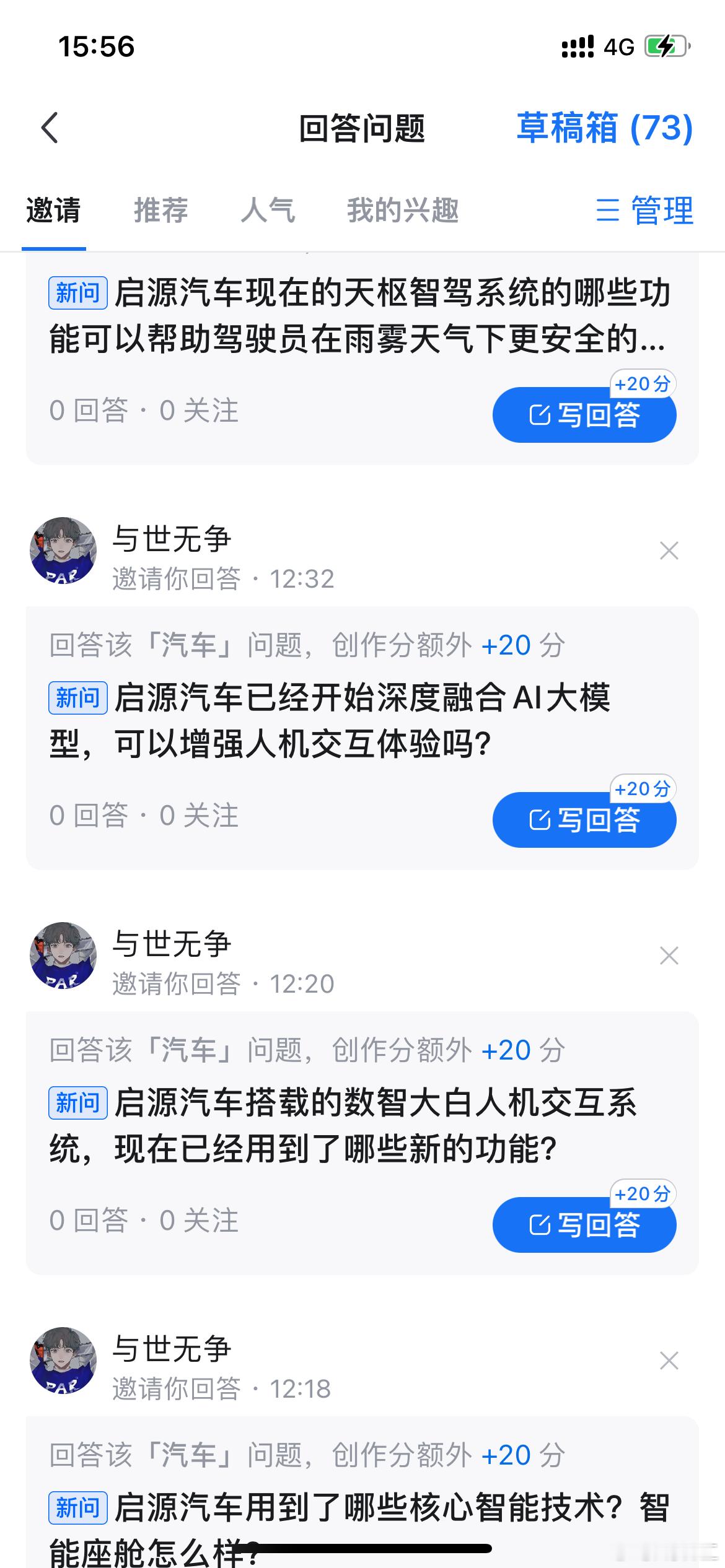Tap 写回答 on the AI大模型 question
725x1568 pixels.
pos(583,819)
